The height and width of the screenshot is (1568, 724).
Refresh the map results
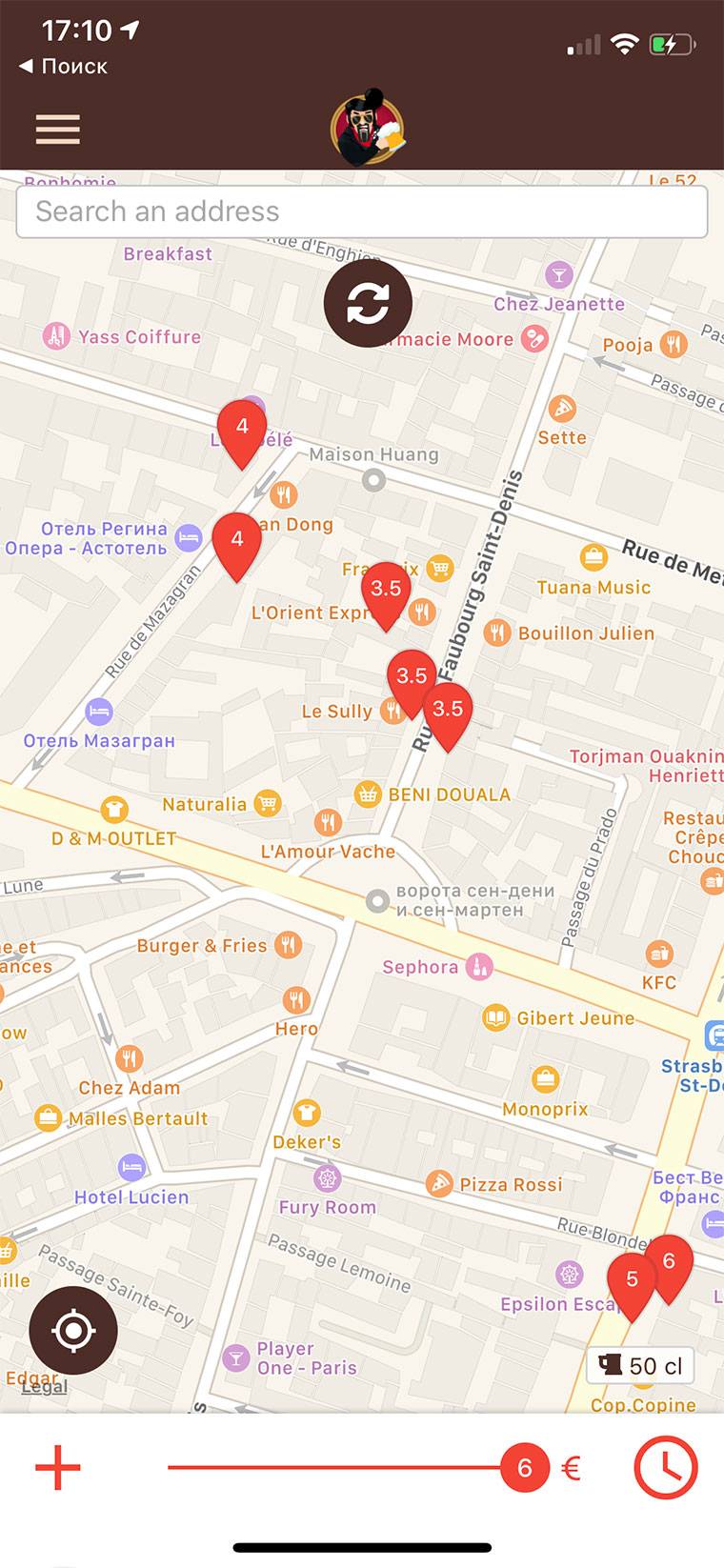pyautogui.click(x=368, y=304)
